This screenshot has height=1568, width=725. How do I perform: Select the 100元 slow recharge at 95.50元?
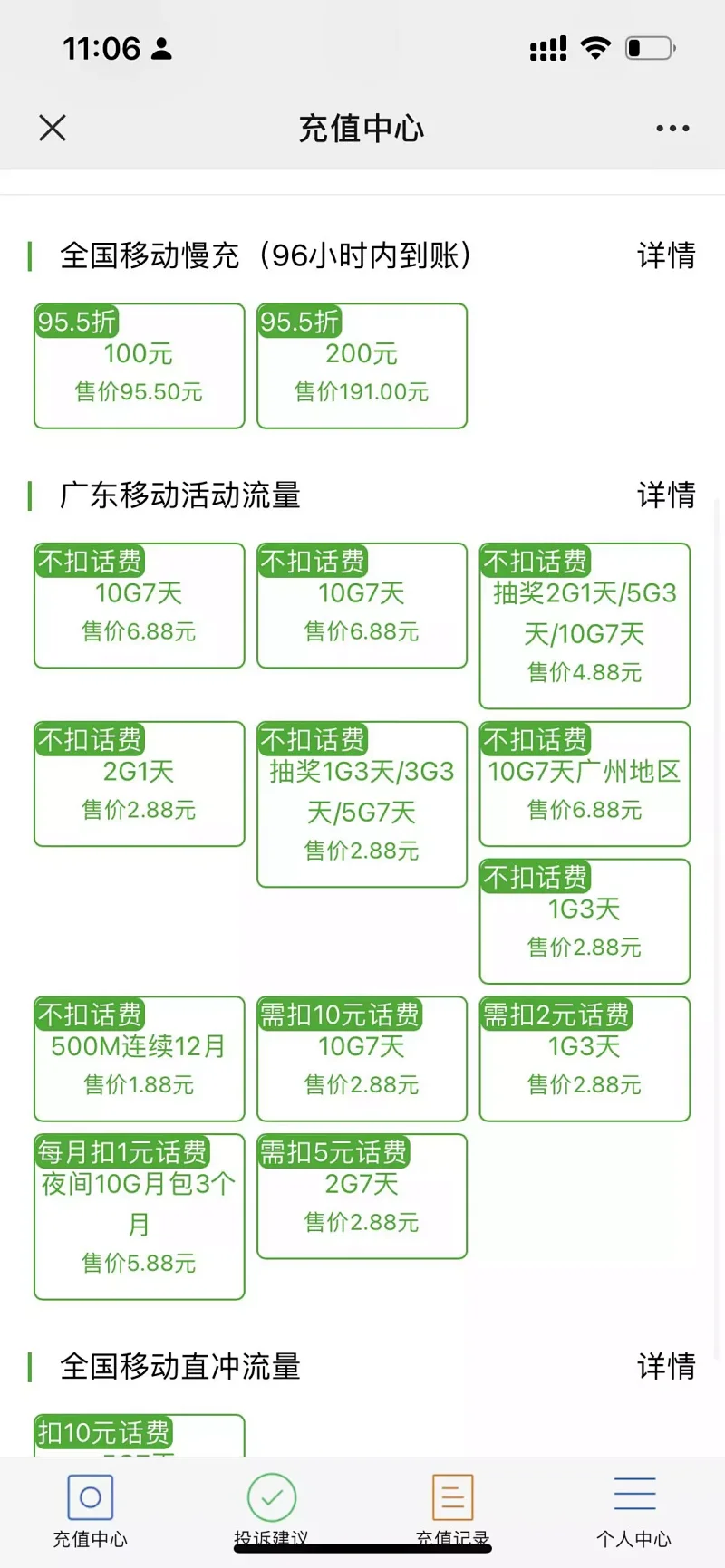(x=140, y=366)
